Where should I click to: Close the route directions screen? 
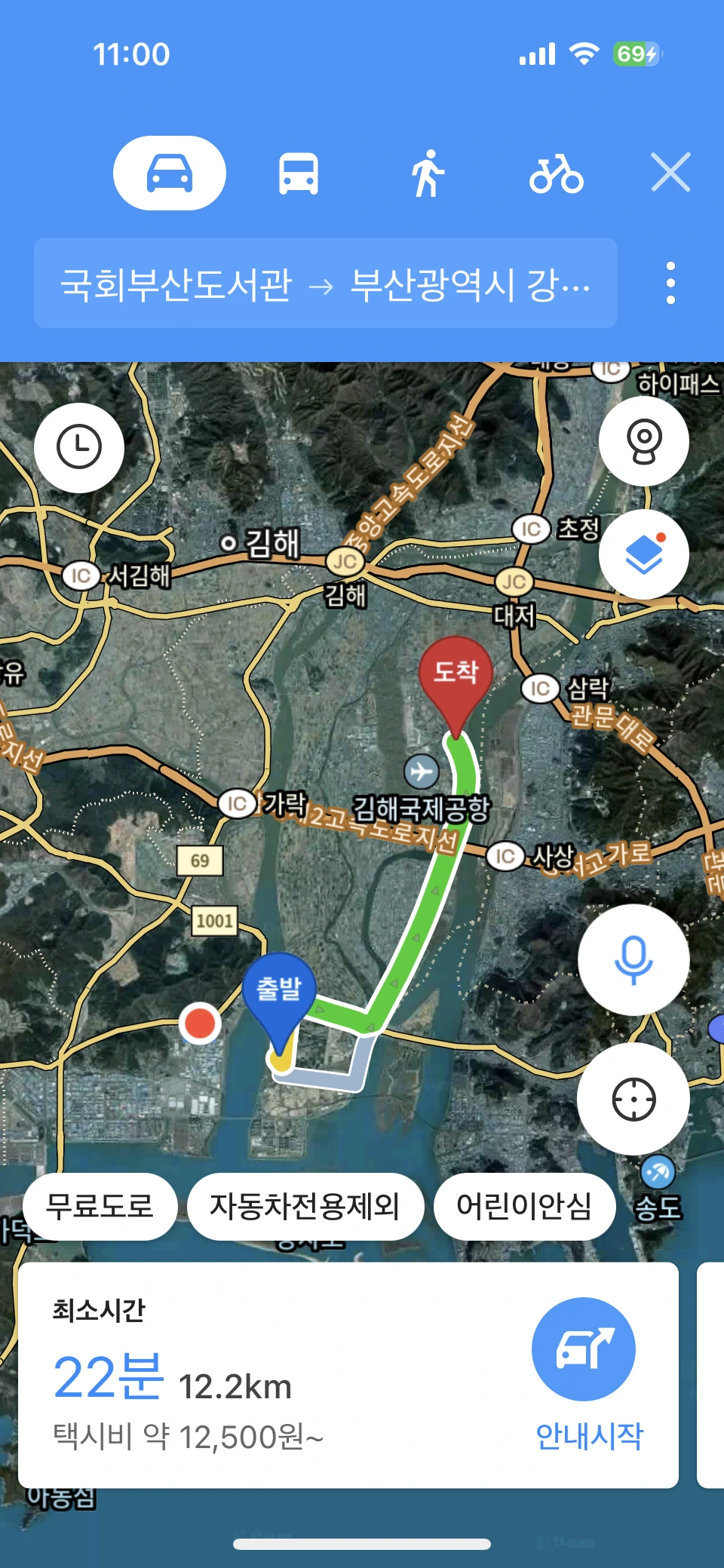tap(670, 173)
